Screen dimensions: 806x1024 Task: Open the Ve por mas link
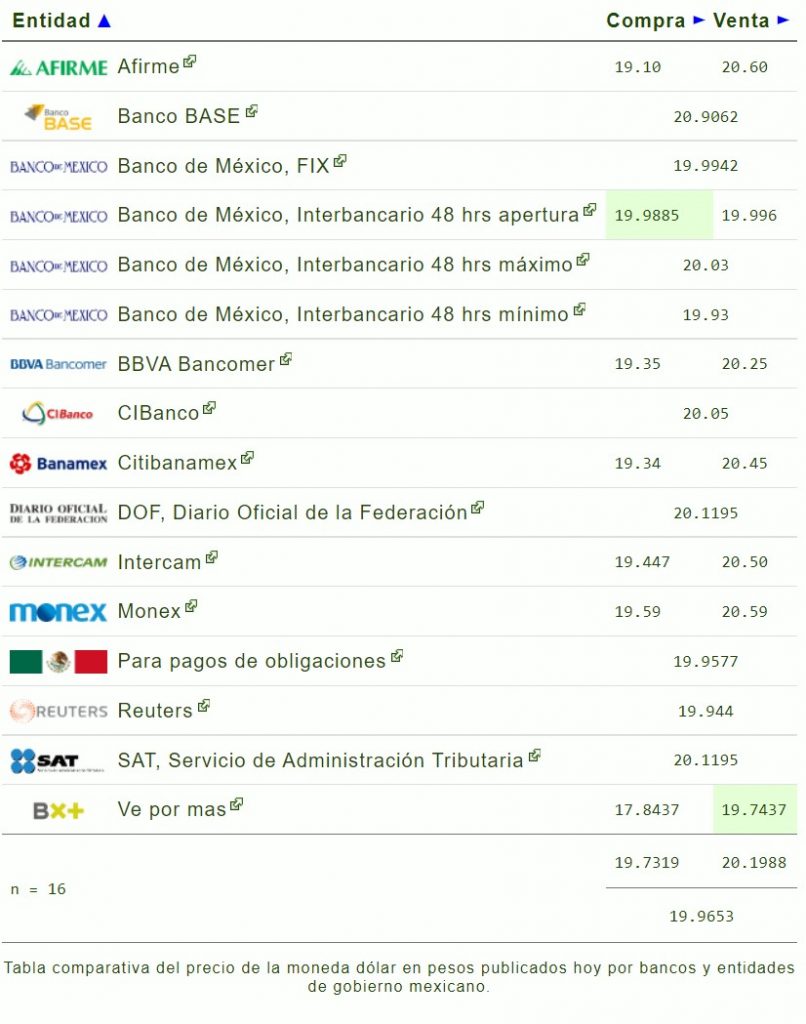click(x=235, y=803)
